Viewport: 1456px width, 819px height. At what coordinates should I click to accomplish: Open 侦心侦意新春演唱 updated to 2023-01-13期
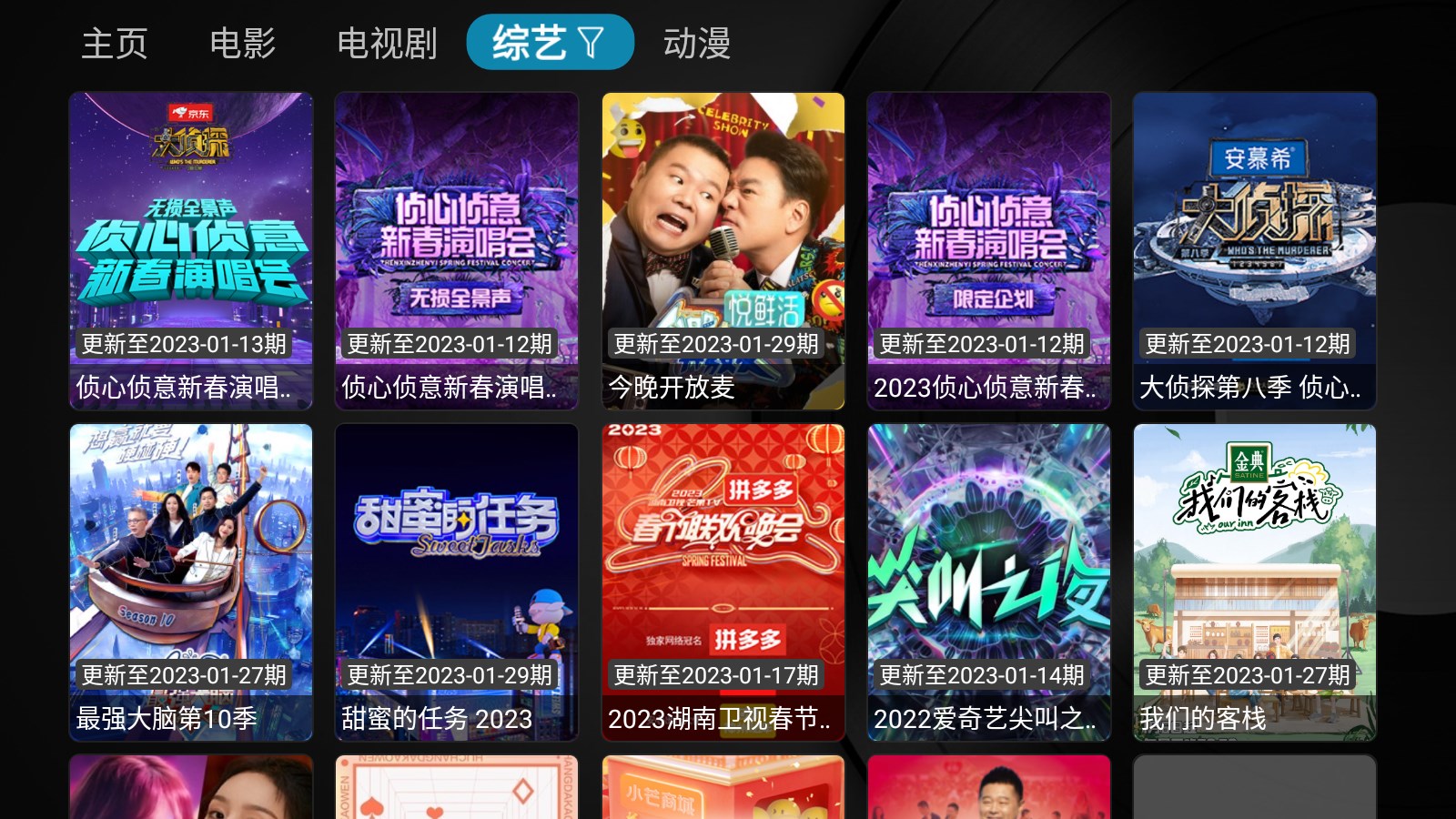pos(191,250)
